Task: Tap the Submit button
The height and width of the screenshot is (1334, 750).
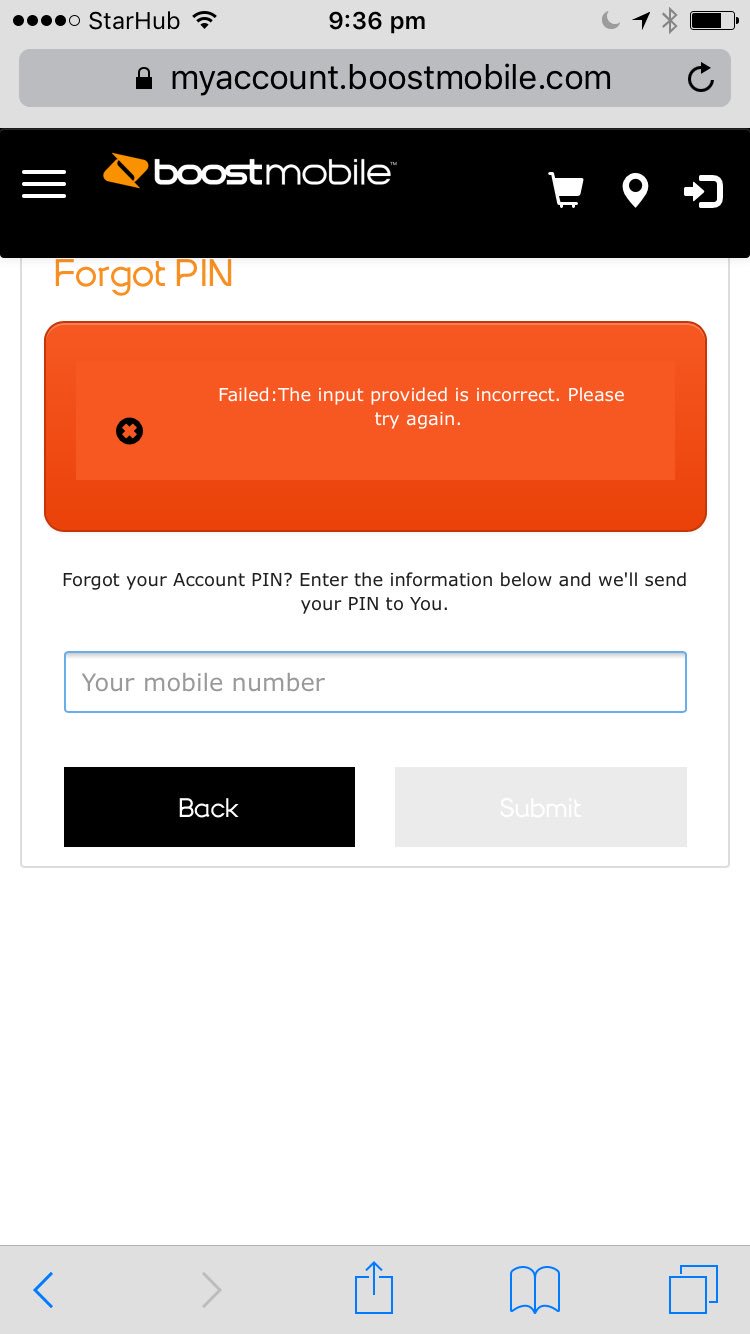Action: click(540, 807)
